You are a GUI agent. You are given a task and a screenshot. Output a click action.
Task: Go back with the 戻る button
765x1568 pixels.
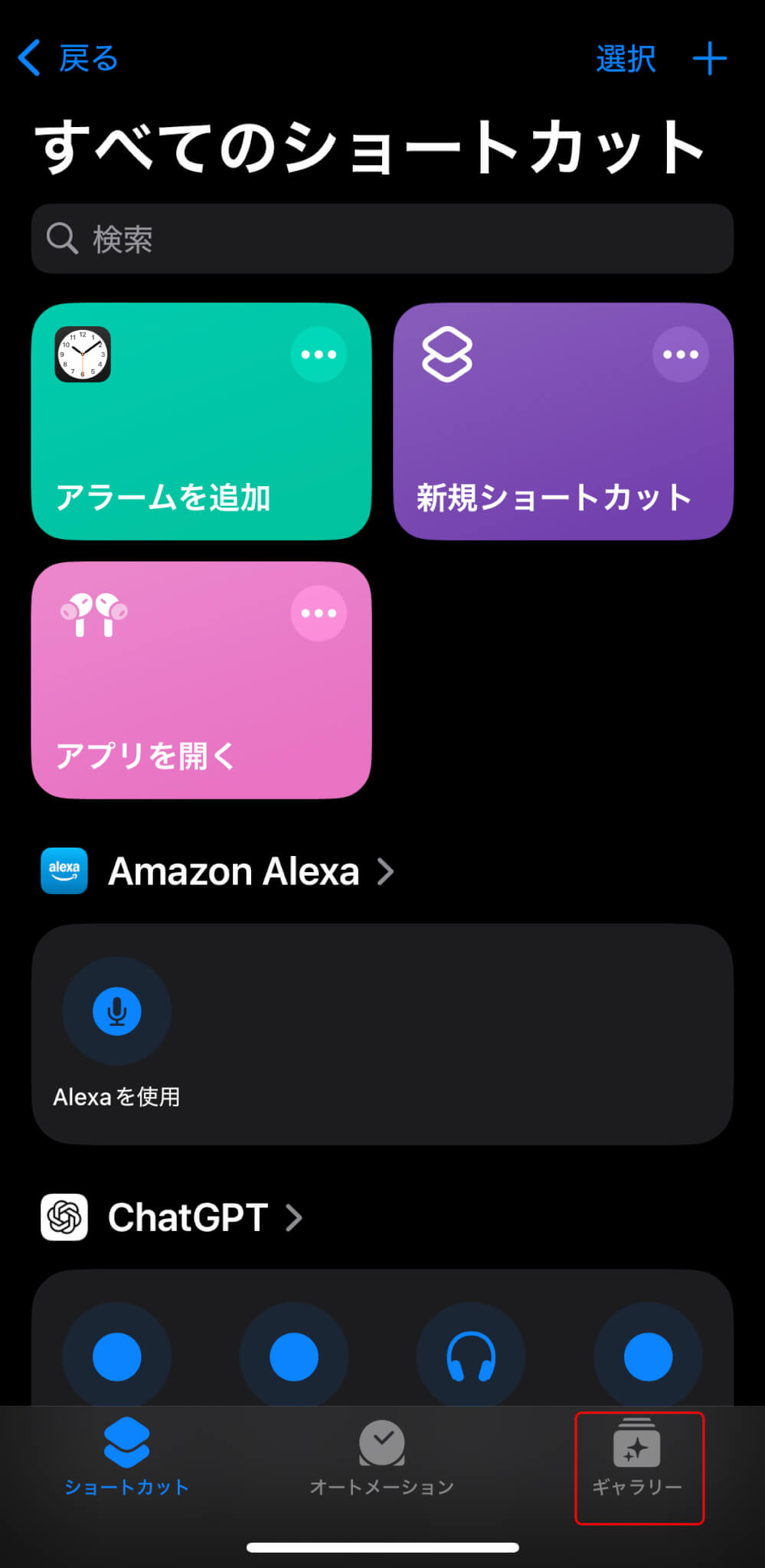(67, 59)
